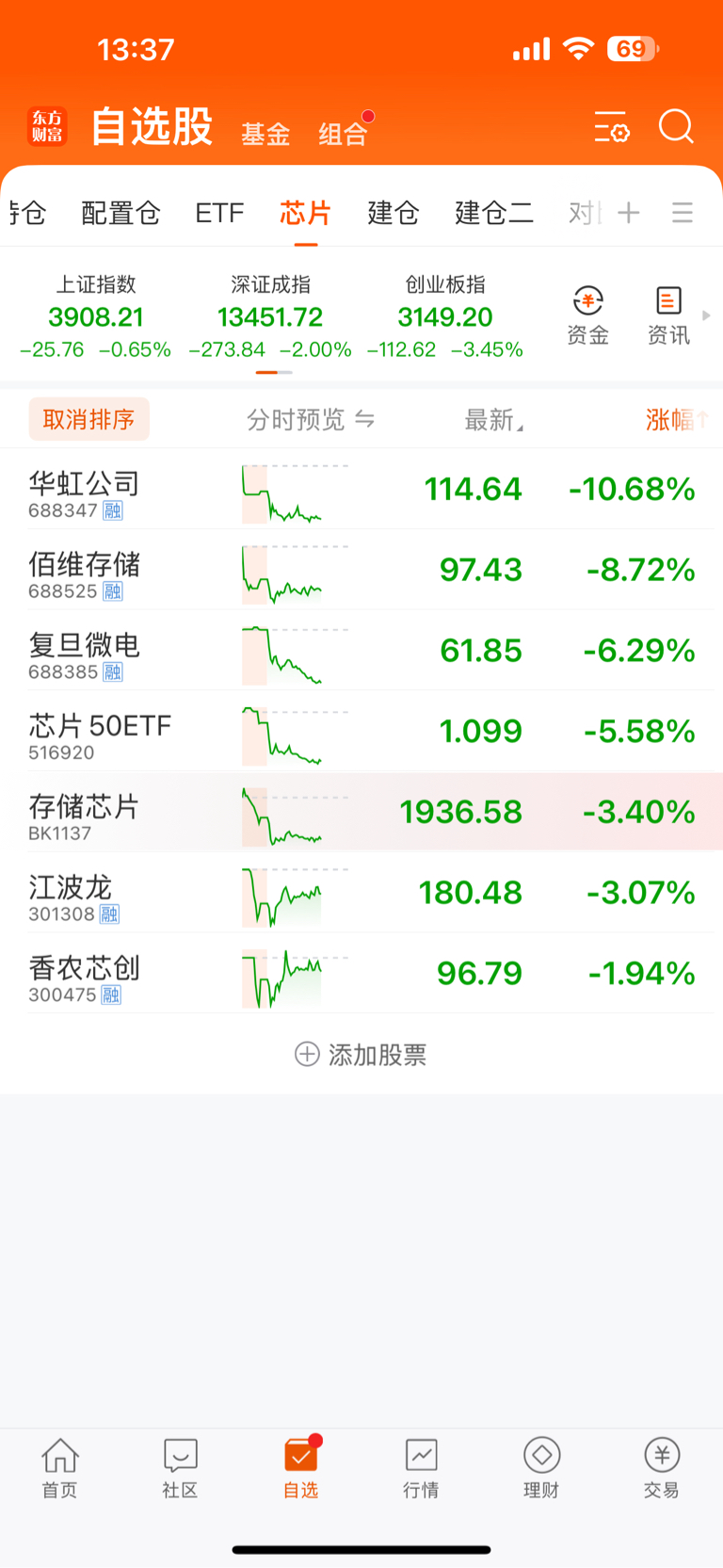Go to the 行情 bottom tab
This screenshot has height=1568, width=723.
[421, 1467]
